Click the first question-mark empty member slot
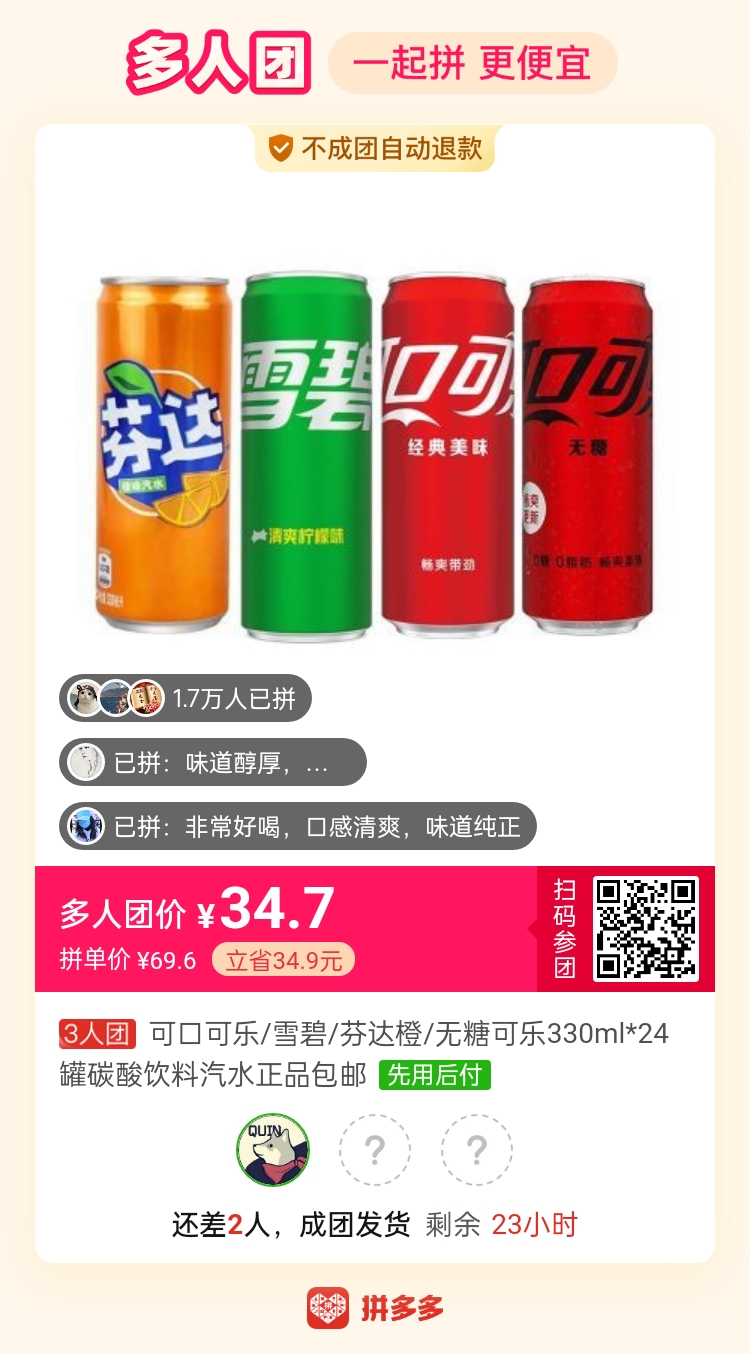The image size is (750, 1354). (x=375, y=1151)
